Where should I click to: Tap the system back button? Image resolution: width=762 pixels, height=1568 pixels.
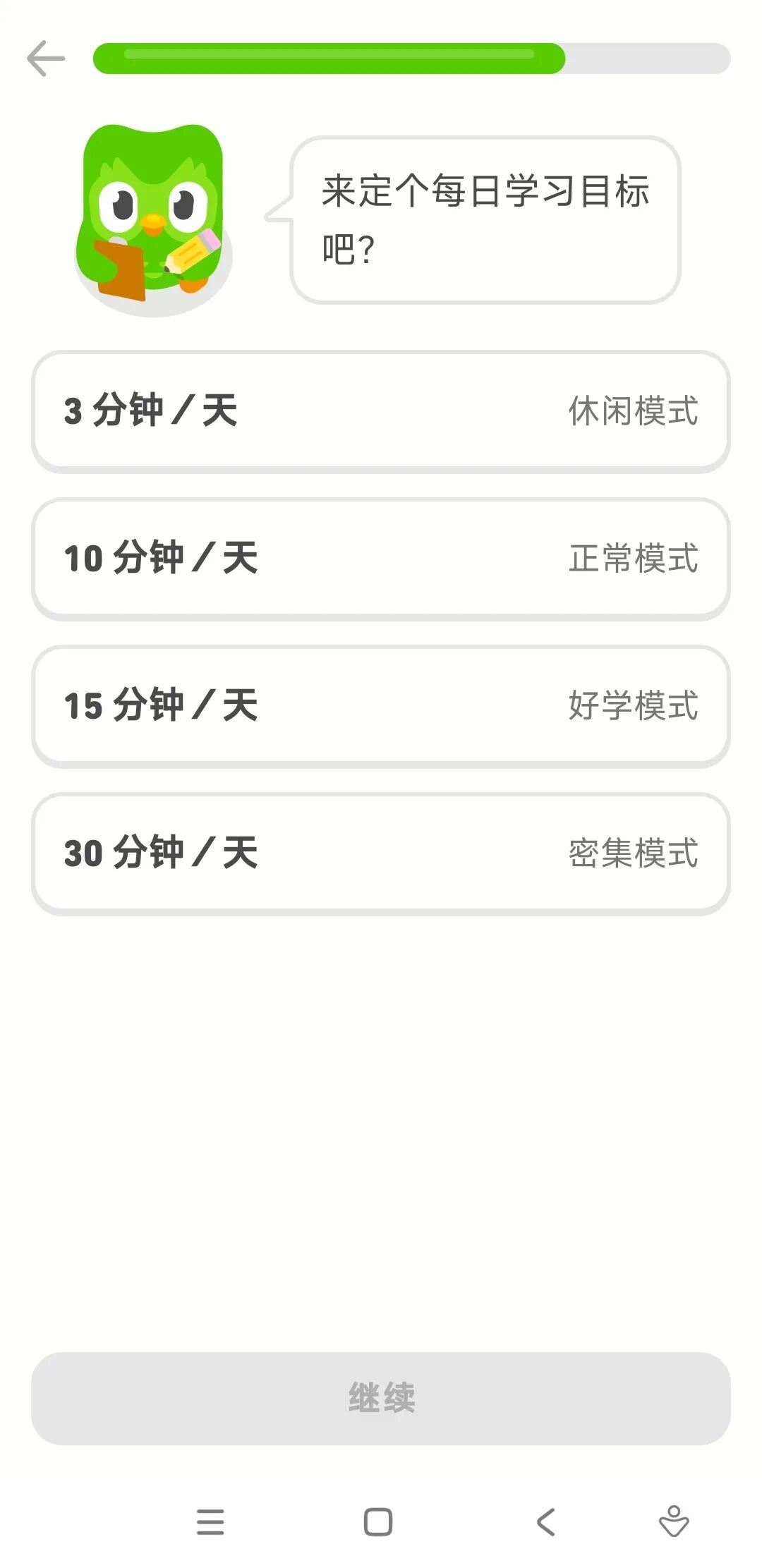[545, 1521]
